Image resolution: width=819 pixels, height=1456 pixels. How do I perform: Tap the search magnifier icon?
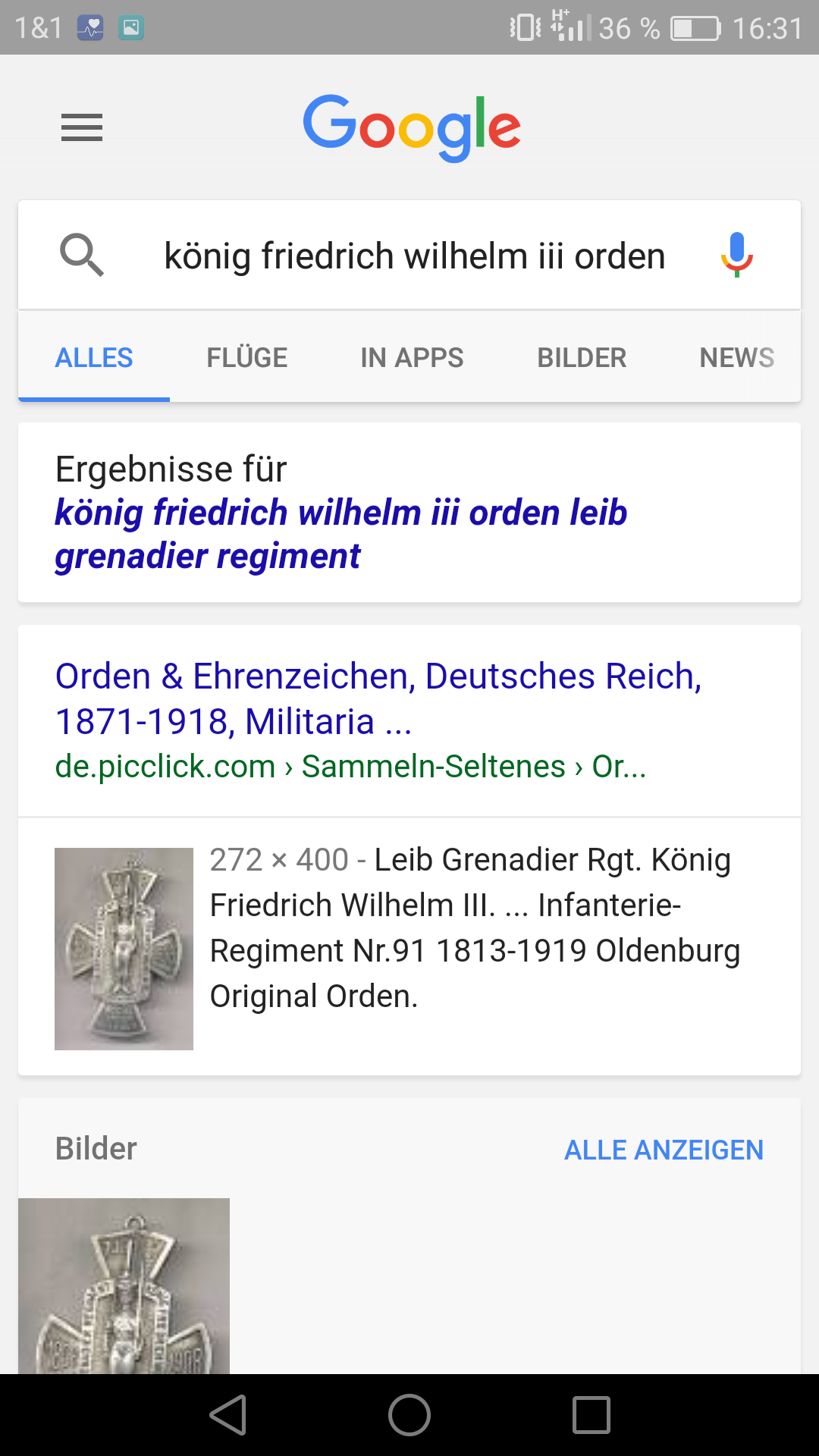click(x=82, y=255)
